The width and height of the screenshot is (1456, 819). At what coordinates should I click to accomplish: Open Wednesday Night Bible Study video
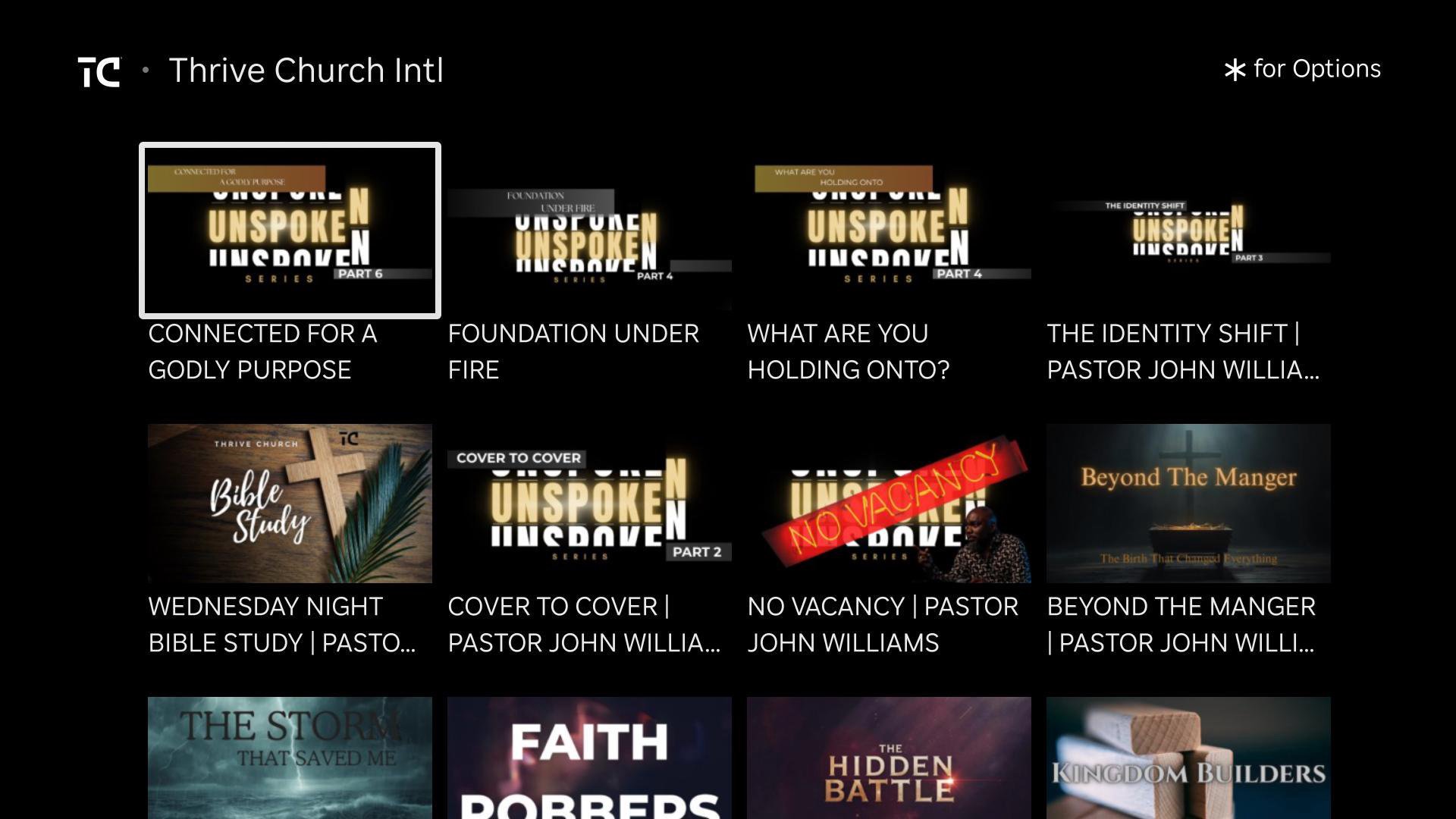click(x=290, y=504)
